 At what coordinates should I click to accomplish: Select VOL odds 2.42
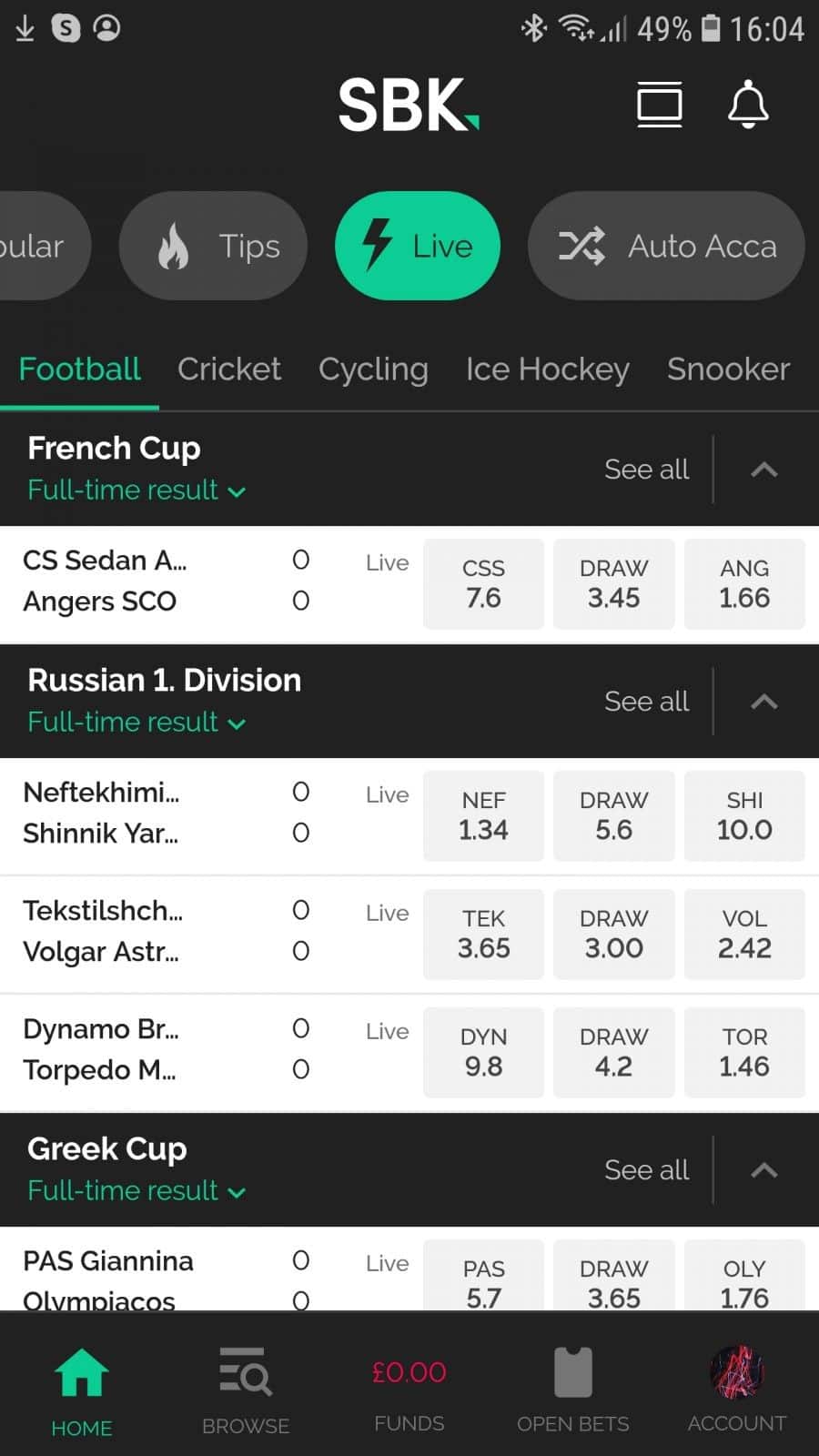coord(744,935)
